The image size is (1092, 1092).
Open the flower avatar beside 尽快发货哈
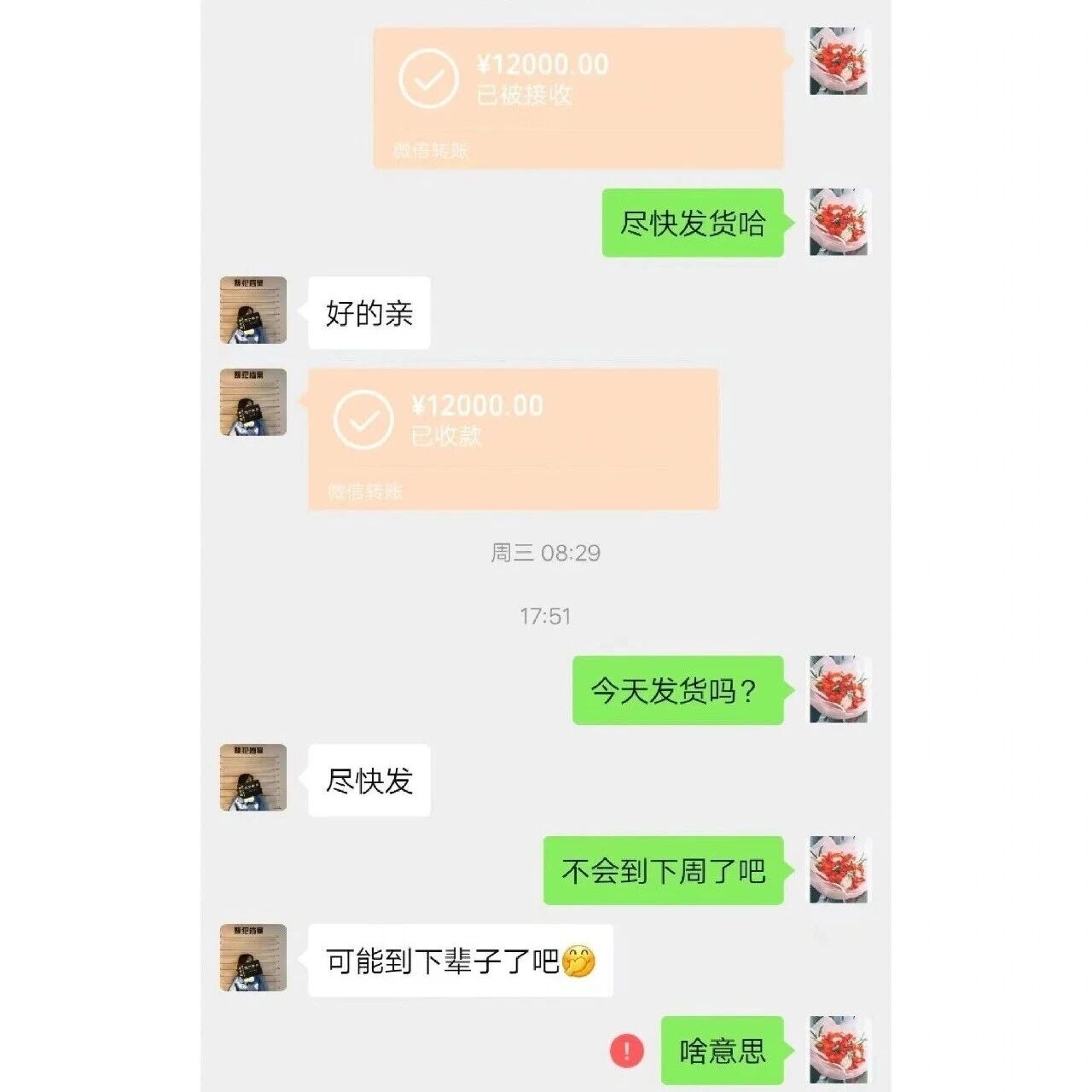[839, 222]
